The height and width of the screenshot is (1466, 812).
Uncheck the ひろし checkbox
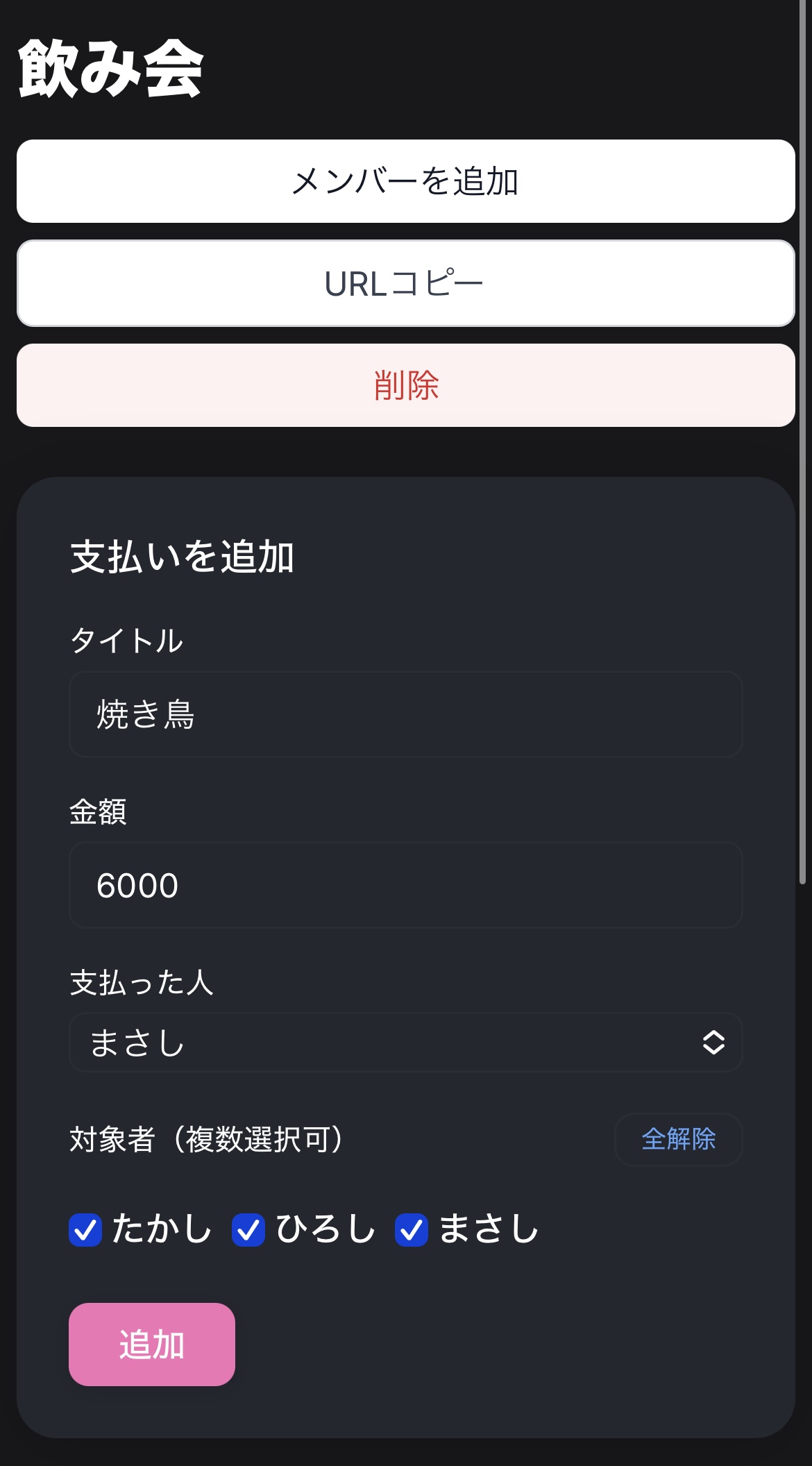248,1230
